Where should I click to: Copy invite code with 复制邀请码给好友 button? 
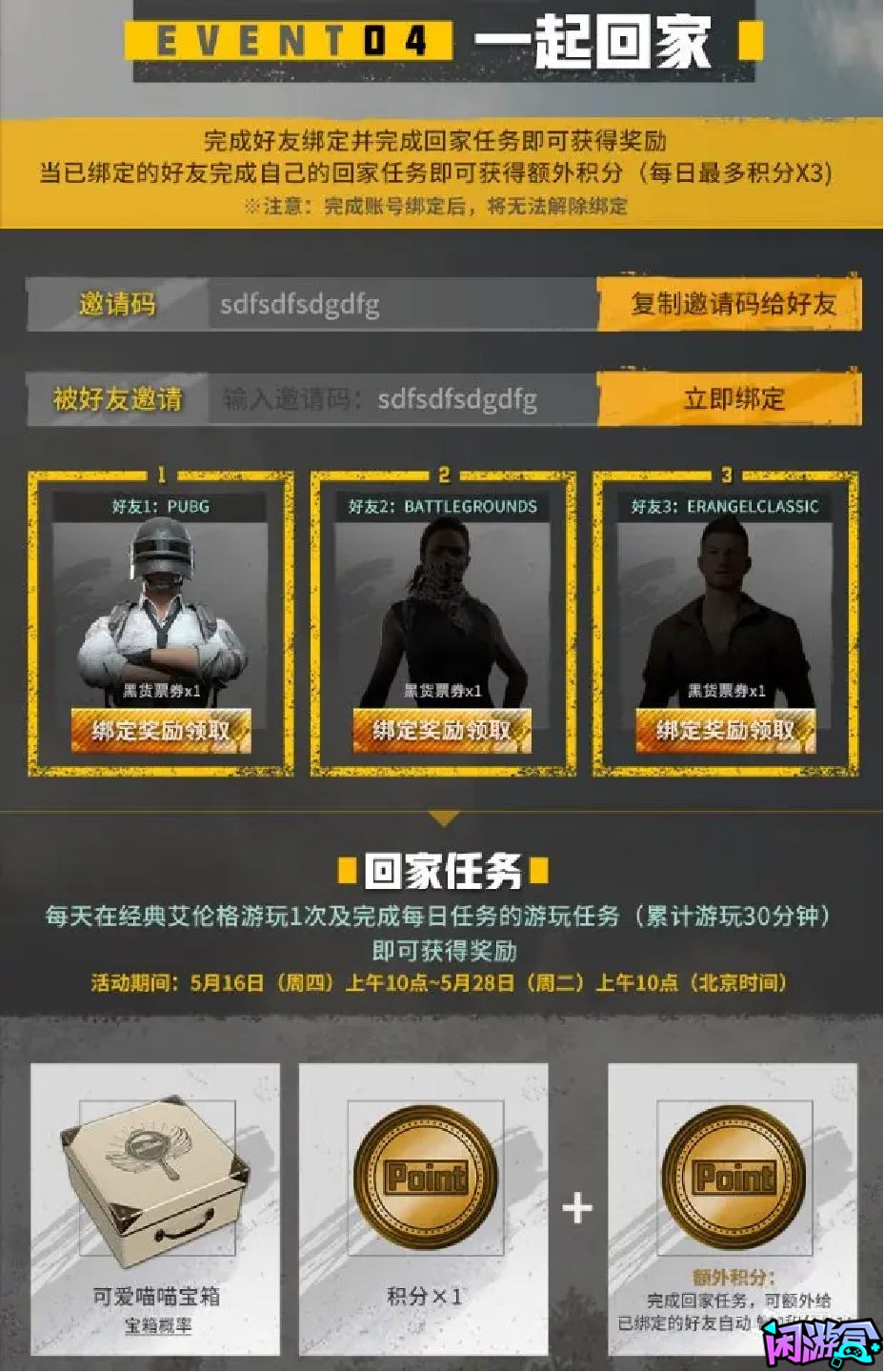(732, 306)
